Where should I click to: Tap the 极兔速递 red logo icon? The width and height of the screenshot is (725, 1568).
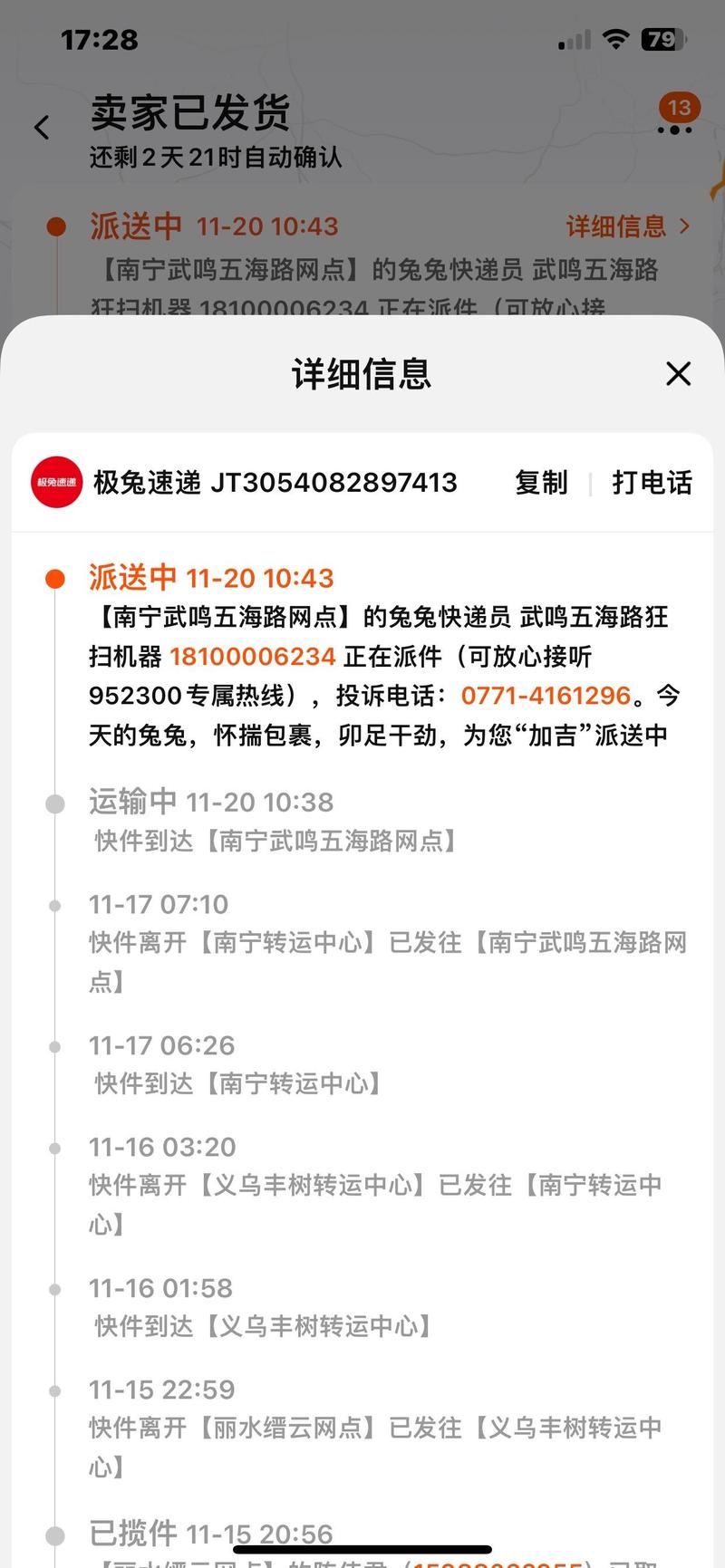point(55,483)
